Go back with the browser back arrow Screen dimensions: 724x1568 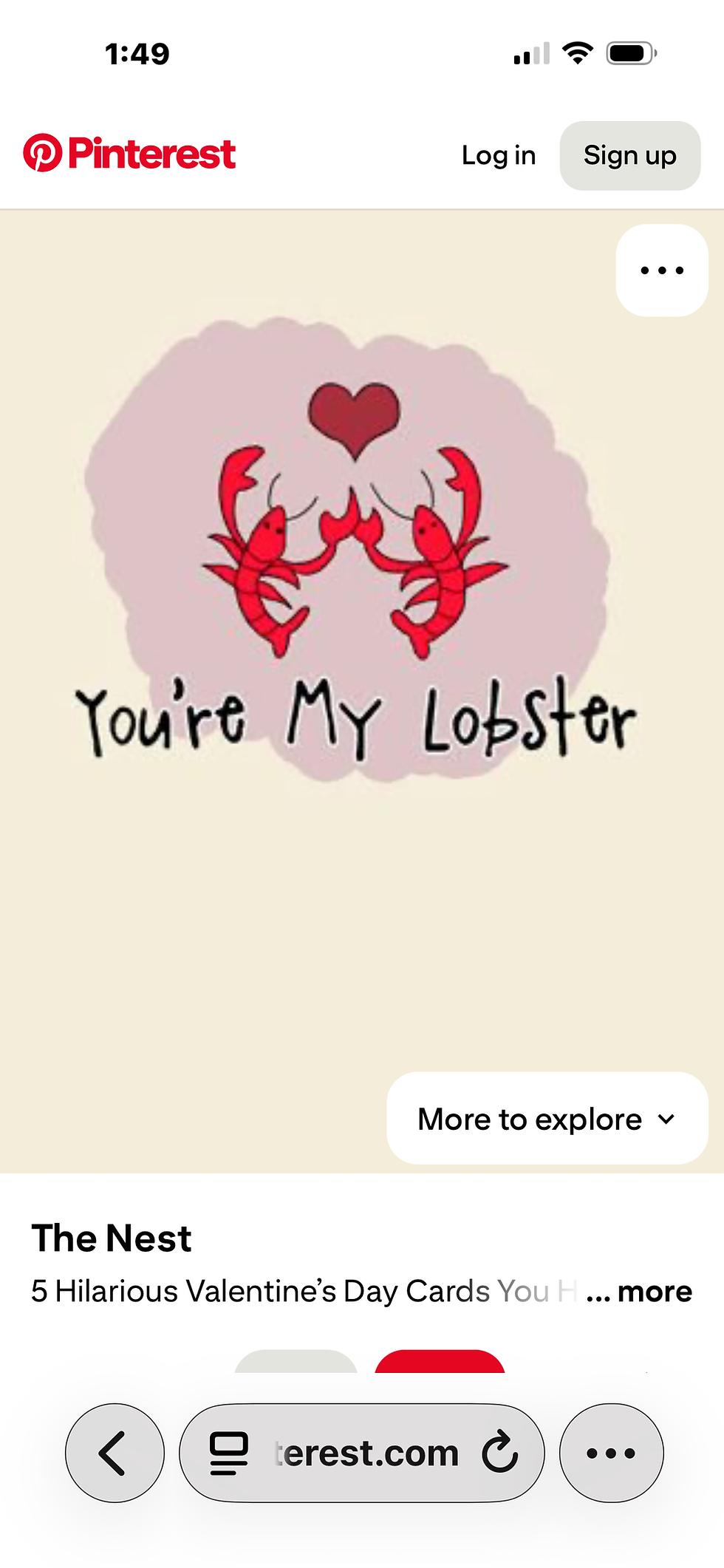(x=115, y=1453)
